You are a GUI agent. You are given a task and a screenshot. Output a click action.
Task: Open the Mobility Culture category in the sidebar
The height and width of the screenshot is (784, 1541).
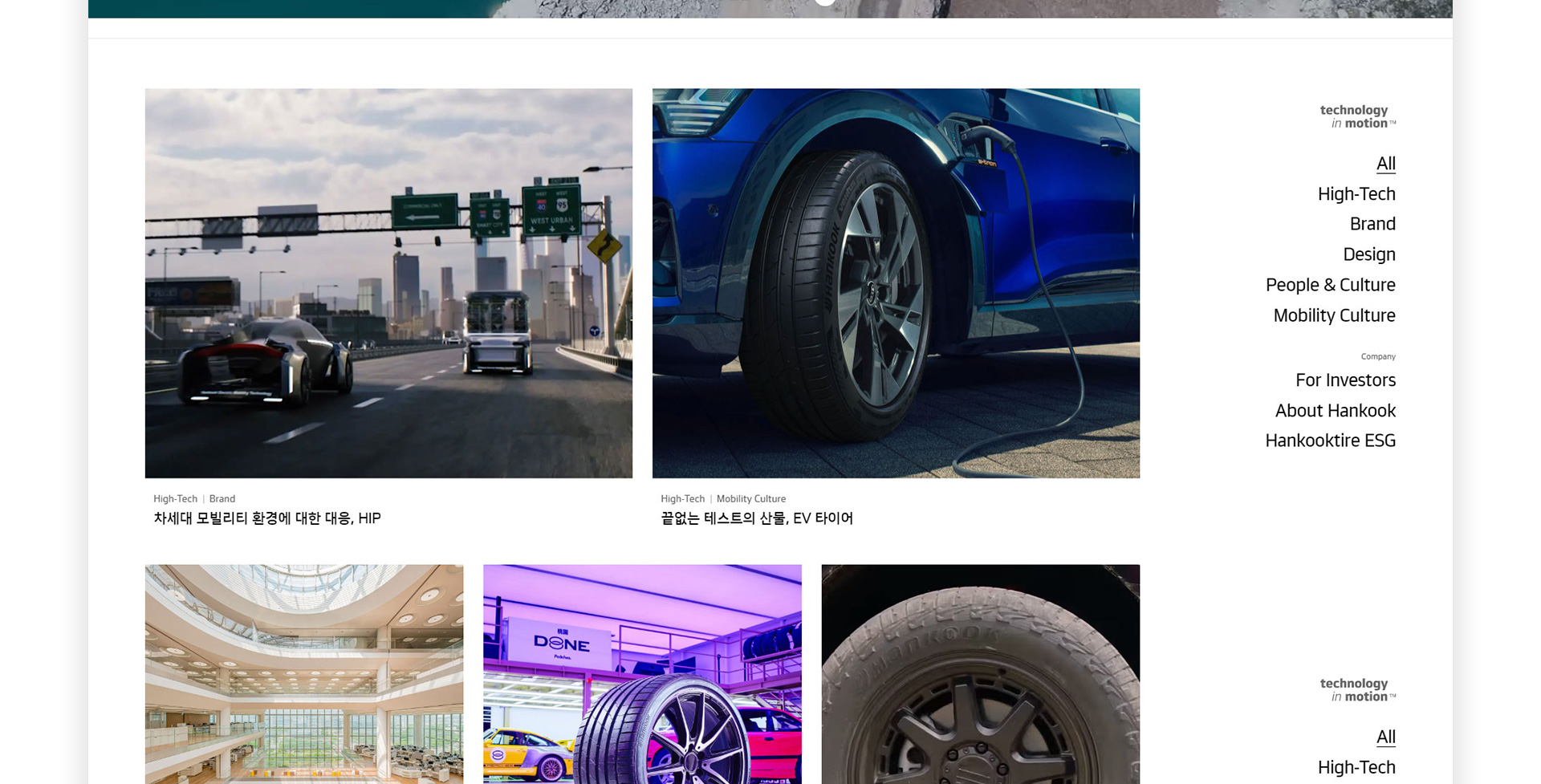click(x=1334, y=315)
